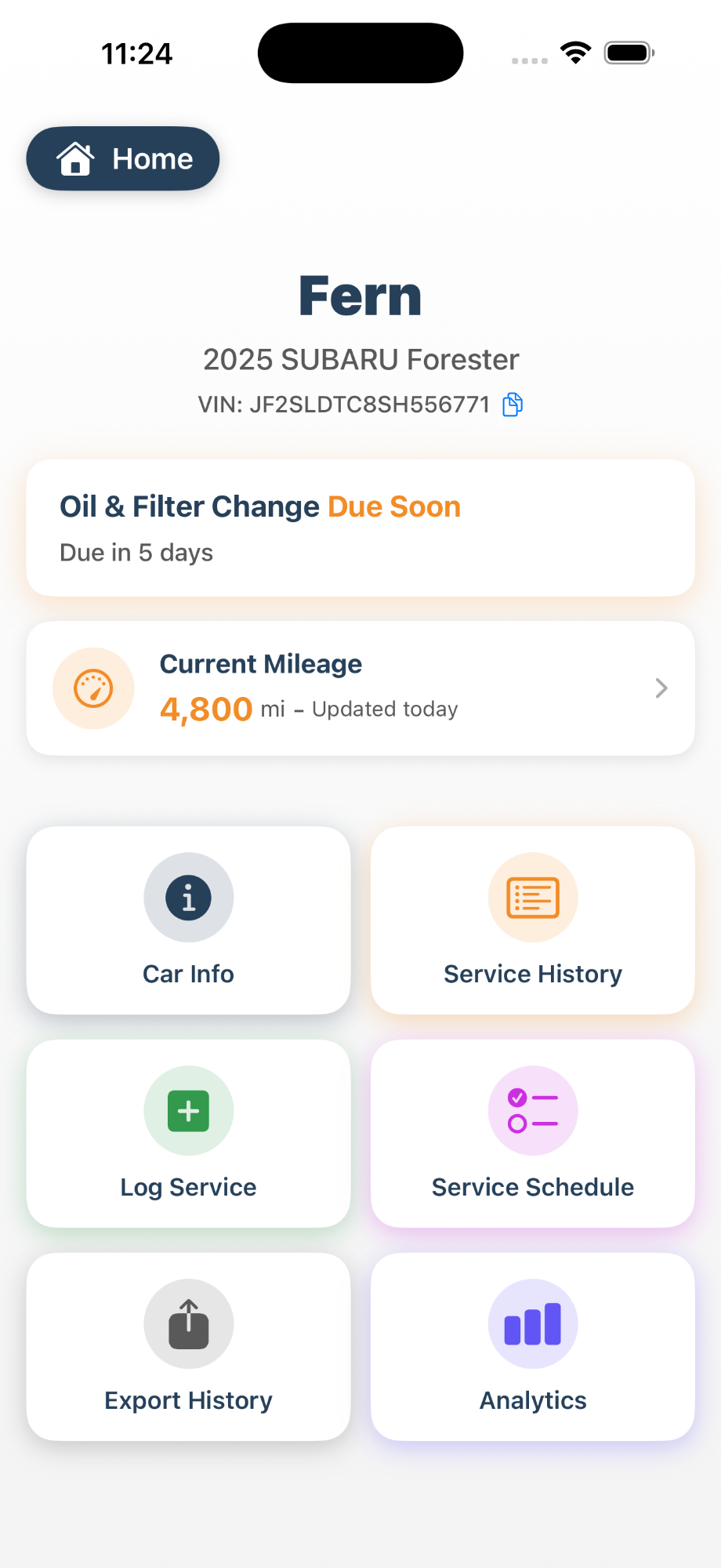Tap the Car Info information icon

[x=188, y=897]
